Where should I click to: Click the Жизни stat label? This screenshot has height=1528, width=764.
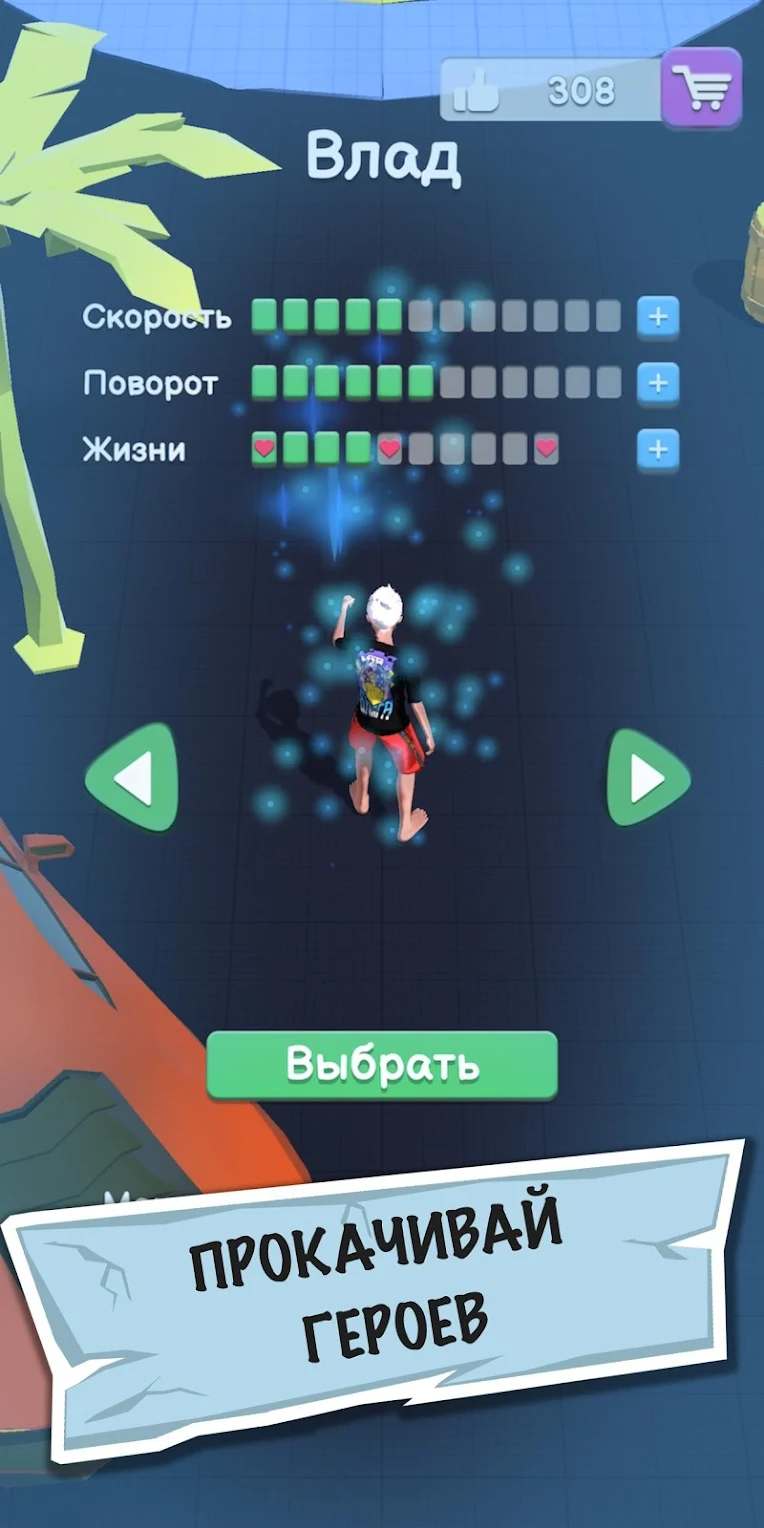click(135, 448)
